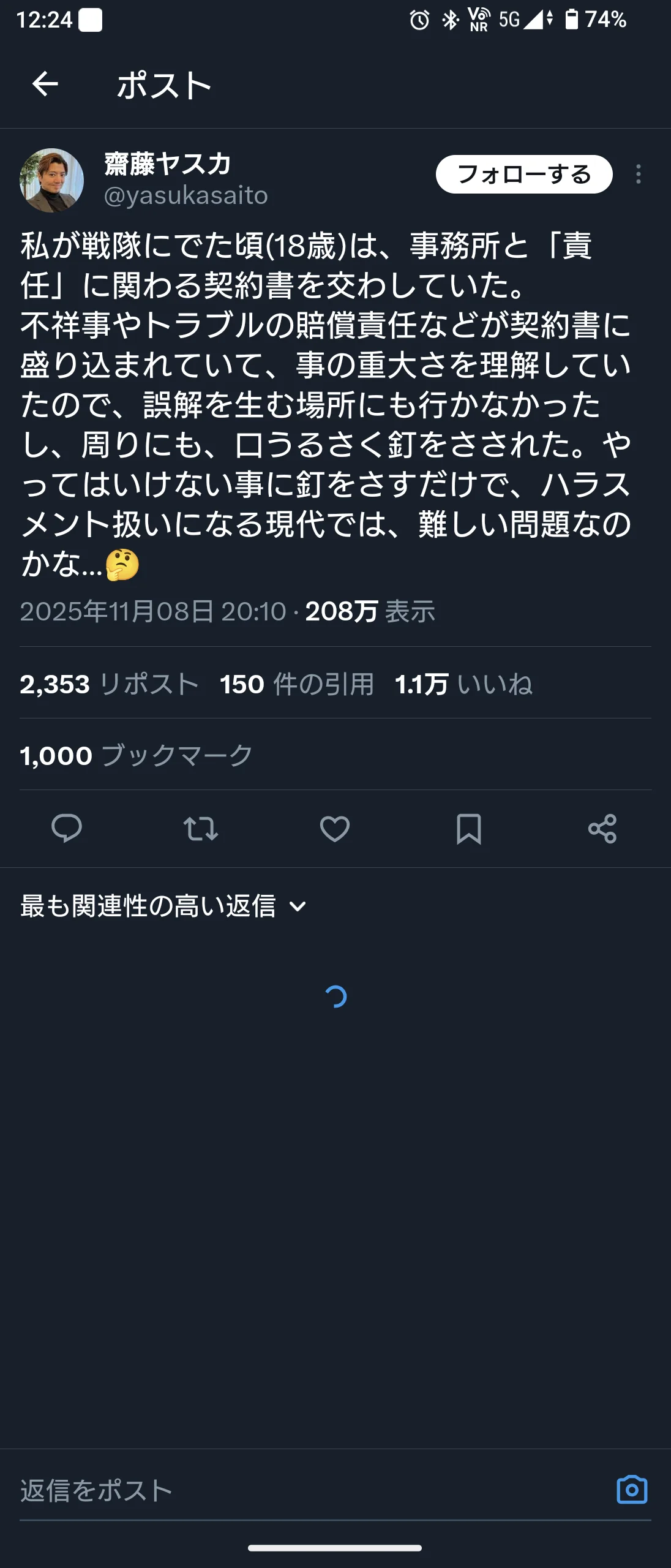Share this post

(602, 829)
